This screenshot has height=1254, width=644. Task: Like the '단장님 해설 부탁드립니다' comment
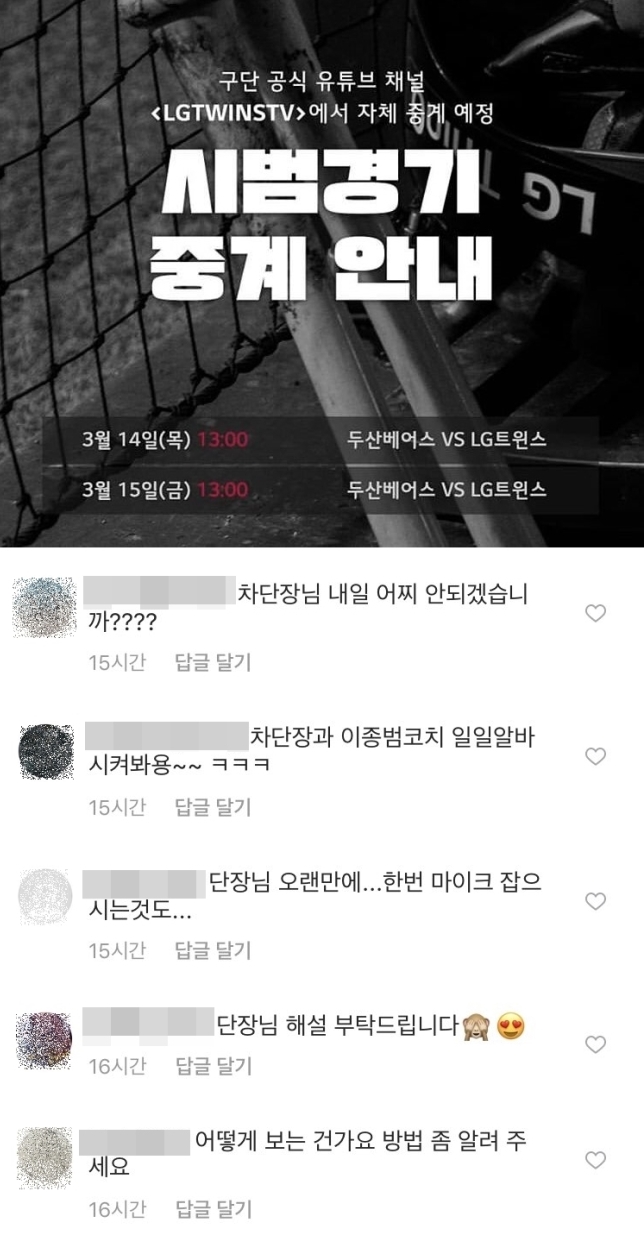(x=595, y=1045)
